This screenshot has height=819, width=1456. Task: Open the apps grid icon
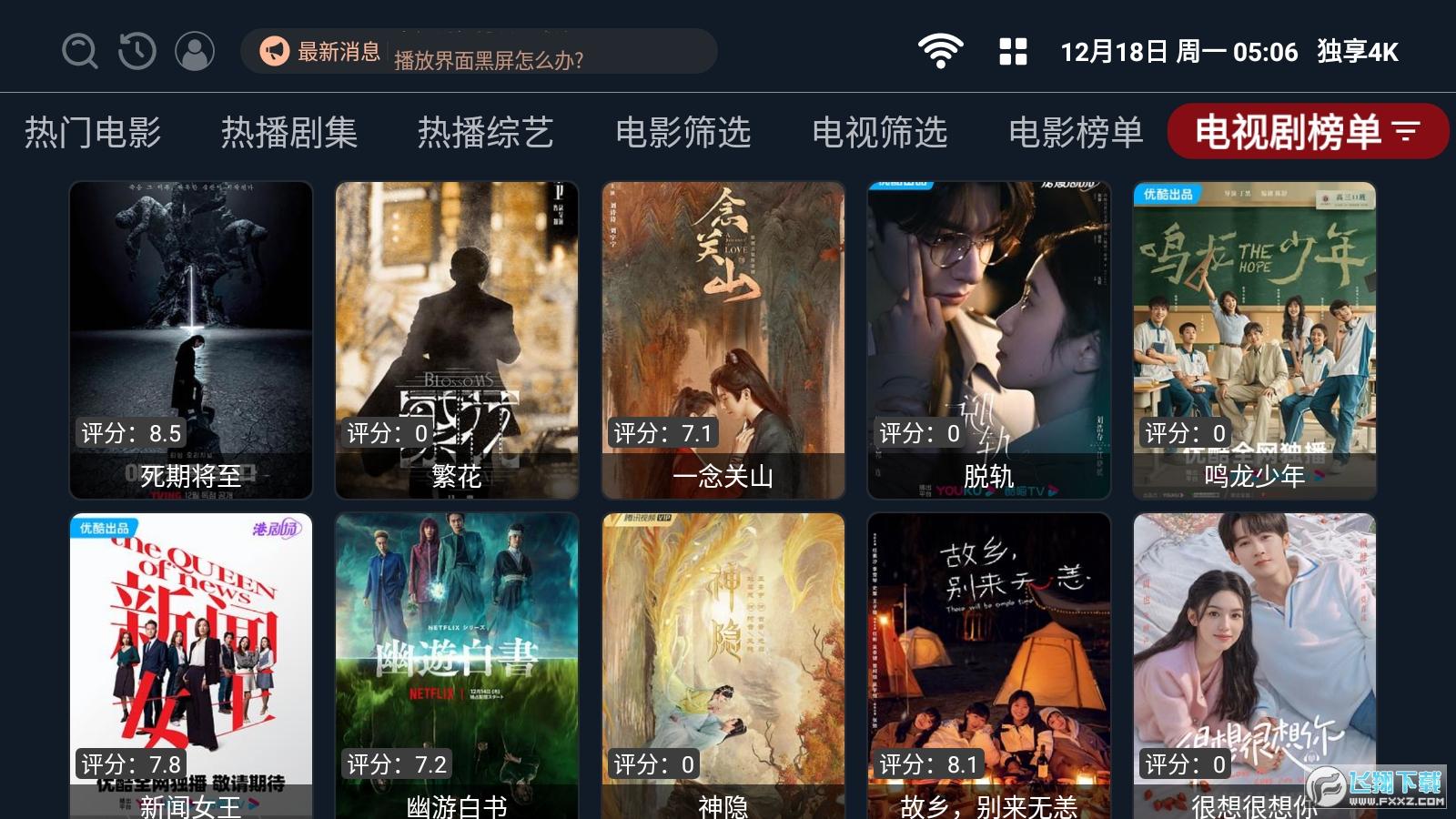1013,52
